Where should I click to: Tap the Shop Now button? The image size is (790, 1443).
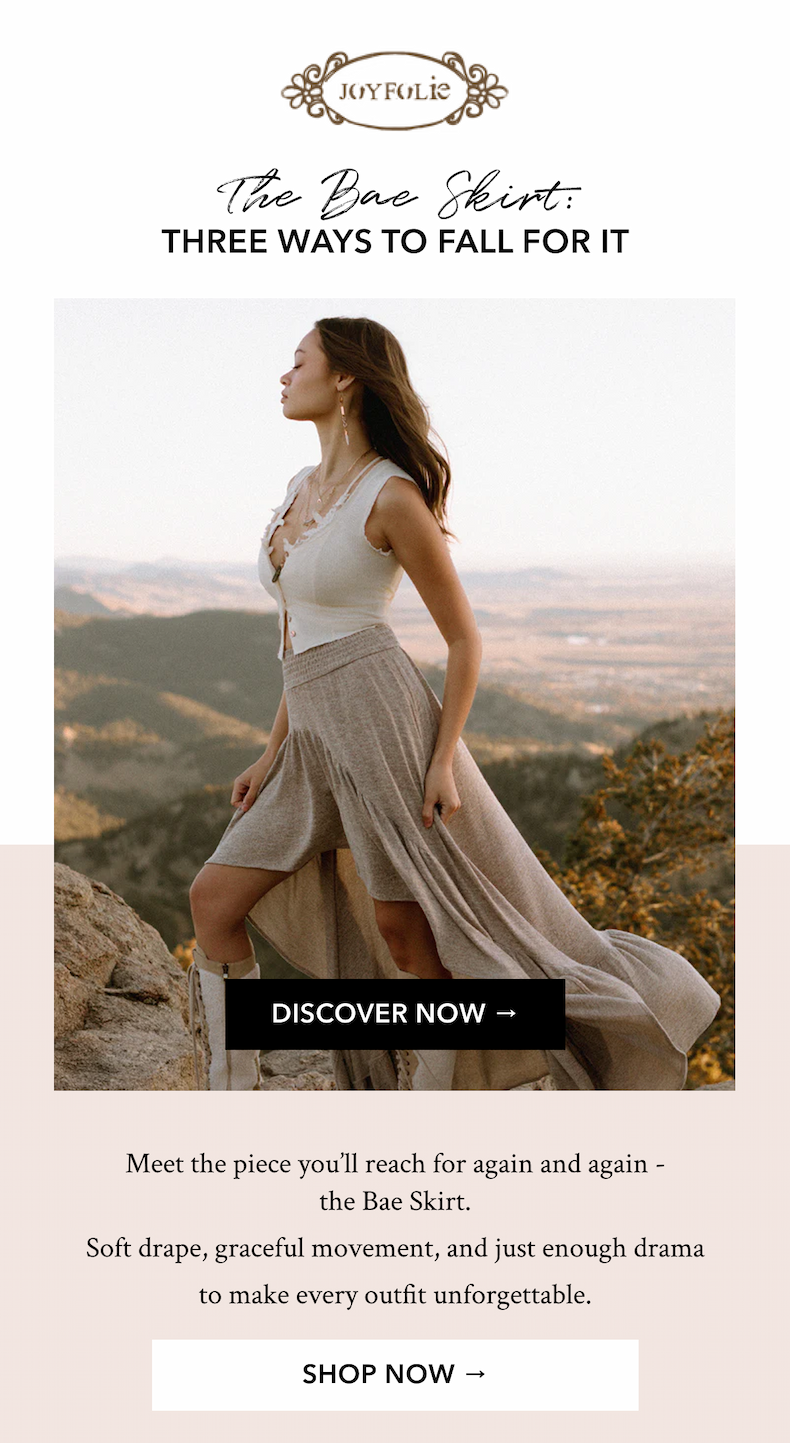point(395,1374)
